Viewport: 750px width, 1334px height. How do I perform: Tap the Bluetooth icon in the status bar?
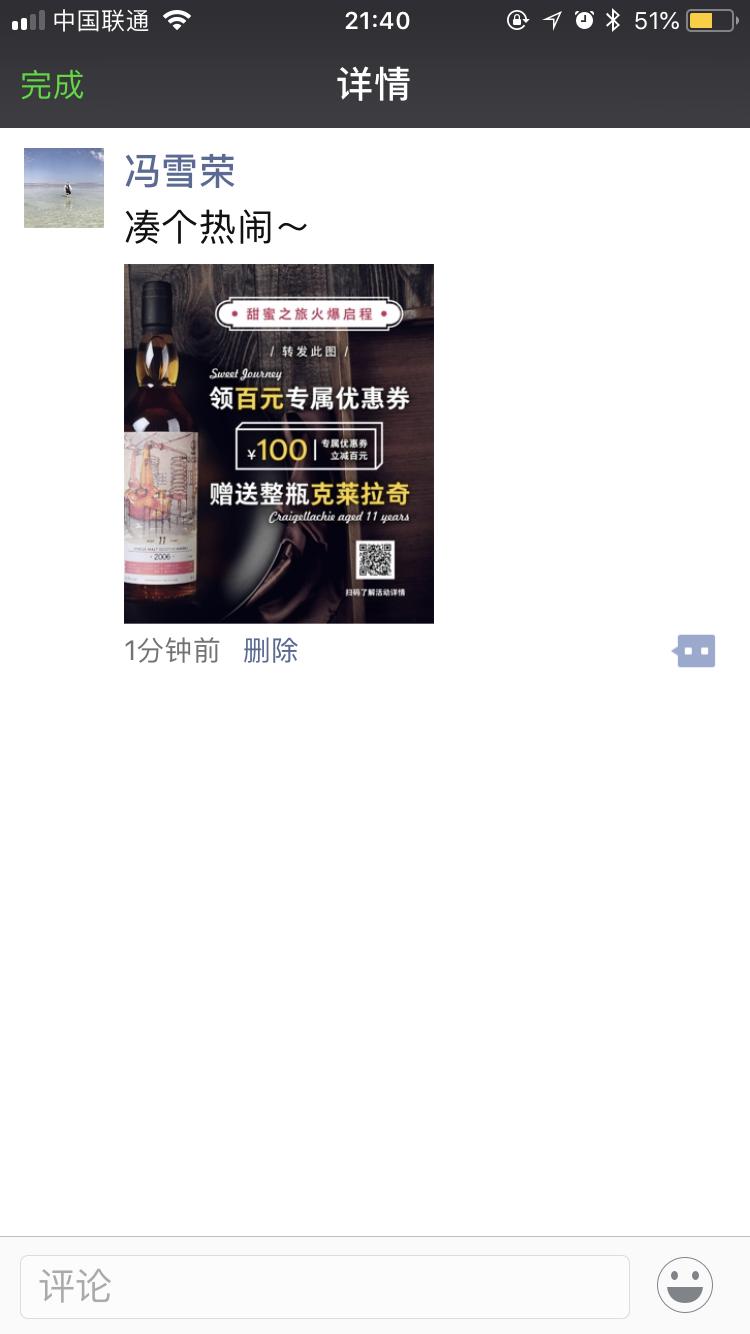pyautogui.click(x=614, y=18)
